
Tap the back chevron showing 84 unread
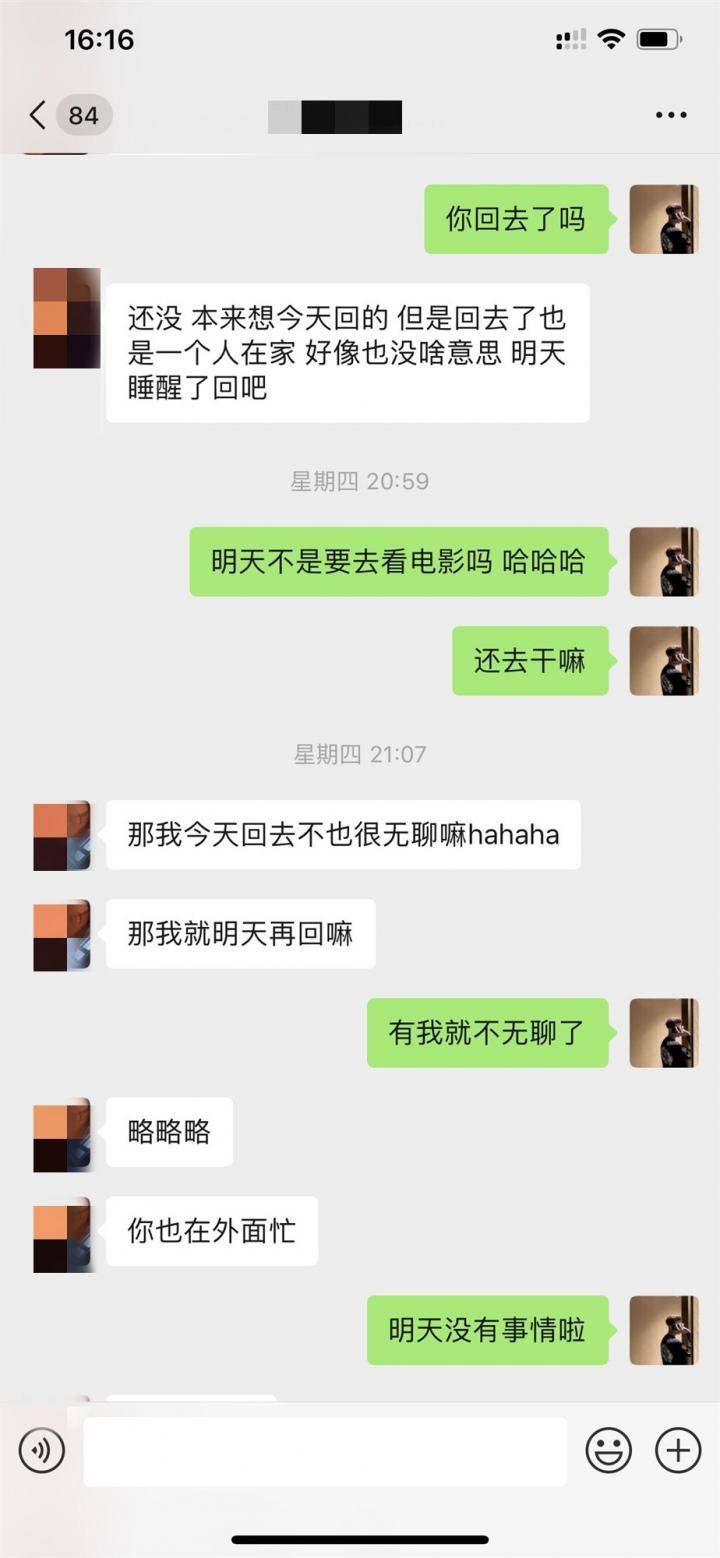click(x=60, y=115)
